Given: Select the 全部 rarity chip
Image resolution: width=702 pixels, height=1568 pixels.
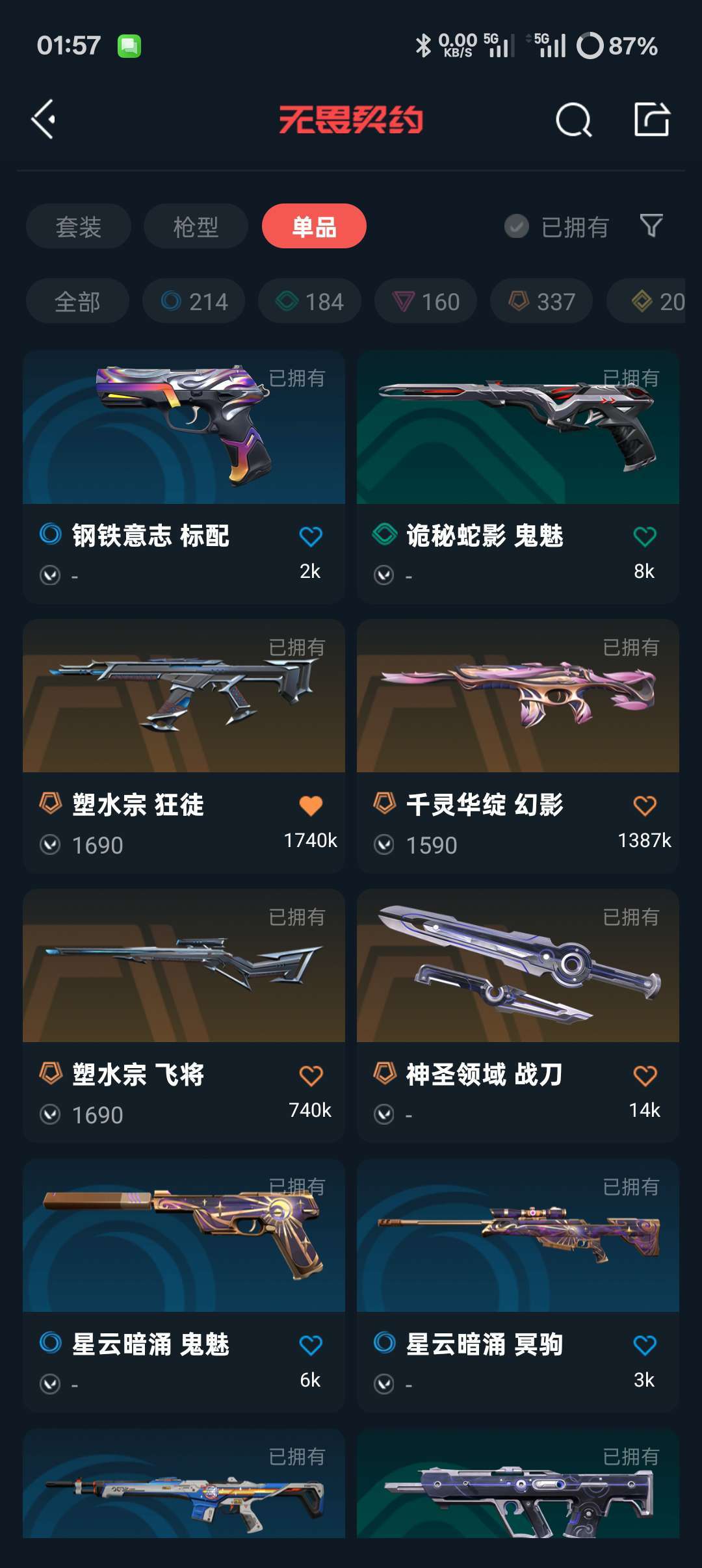Looking at the screenshot, I should click(77, 302).
